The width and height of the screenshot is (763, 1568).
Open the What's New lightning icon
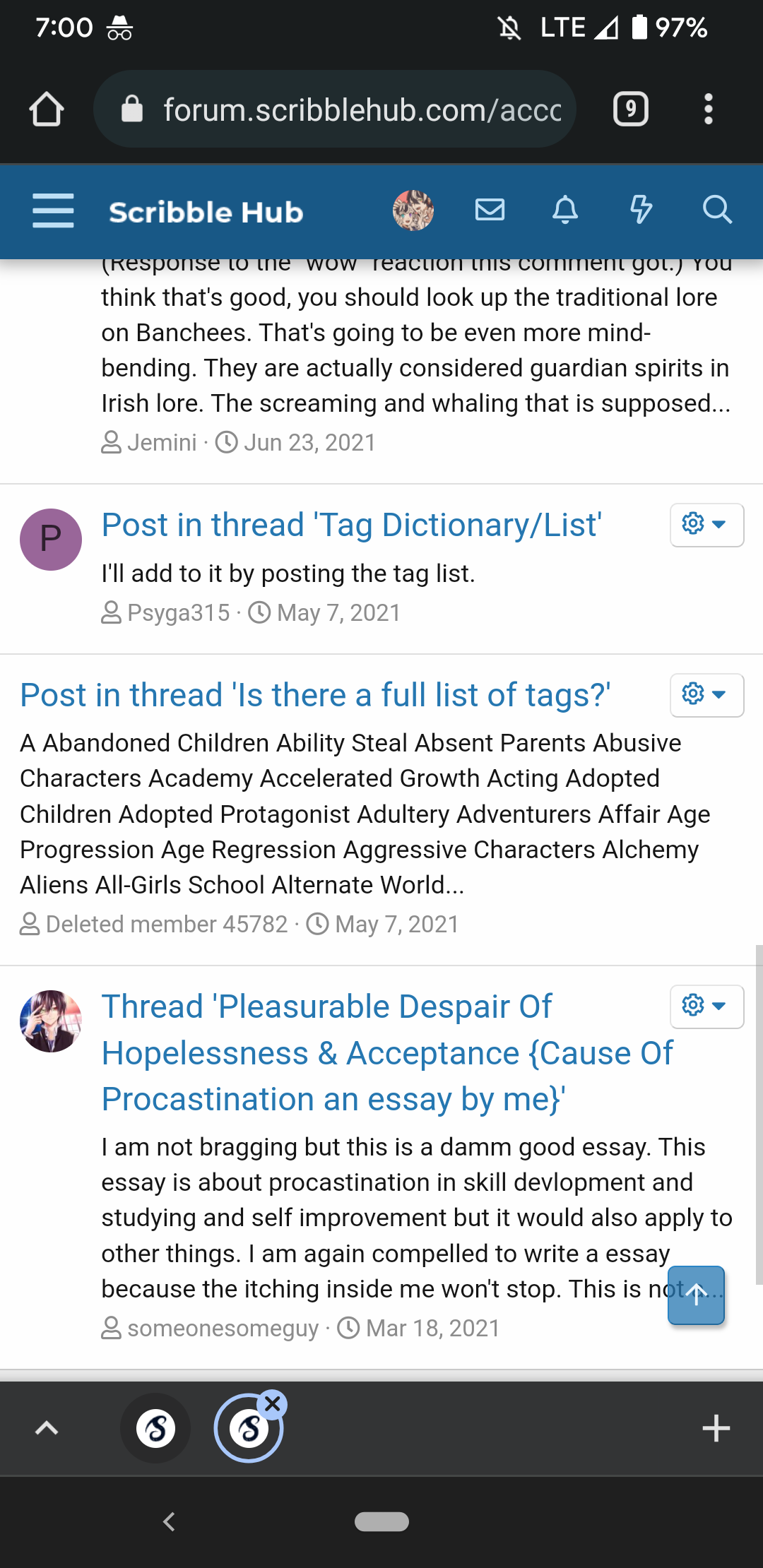[x=641, y=210]
